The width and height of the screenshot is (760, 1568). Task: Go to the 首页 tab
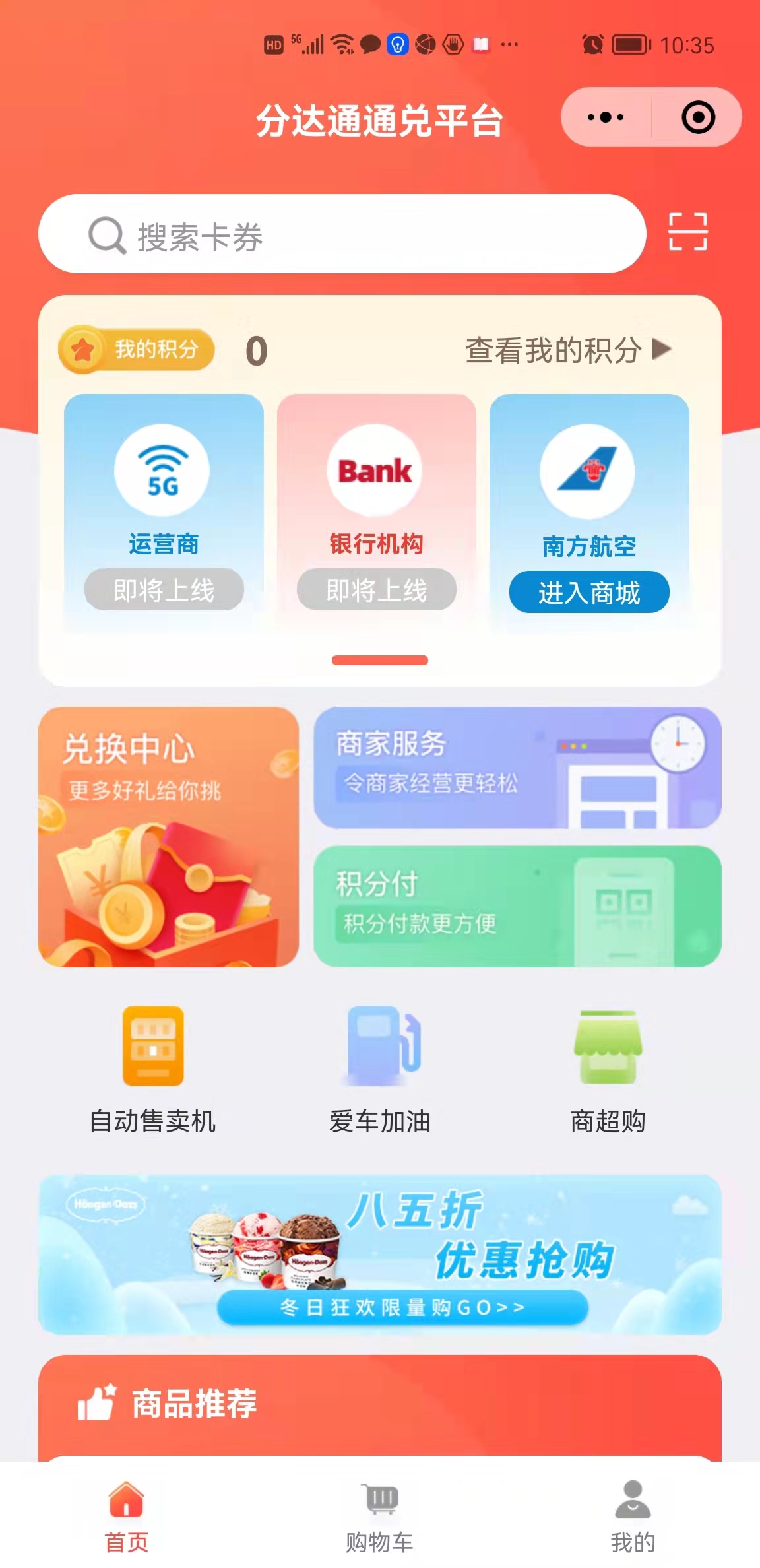(x=127, y=1515)
